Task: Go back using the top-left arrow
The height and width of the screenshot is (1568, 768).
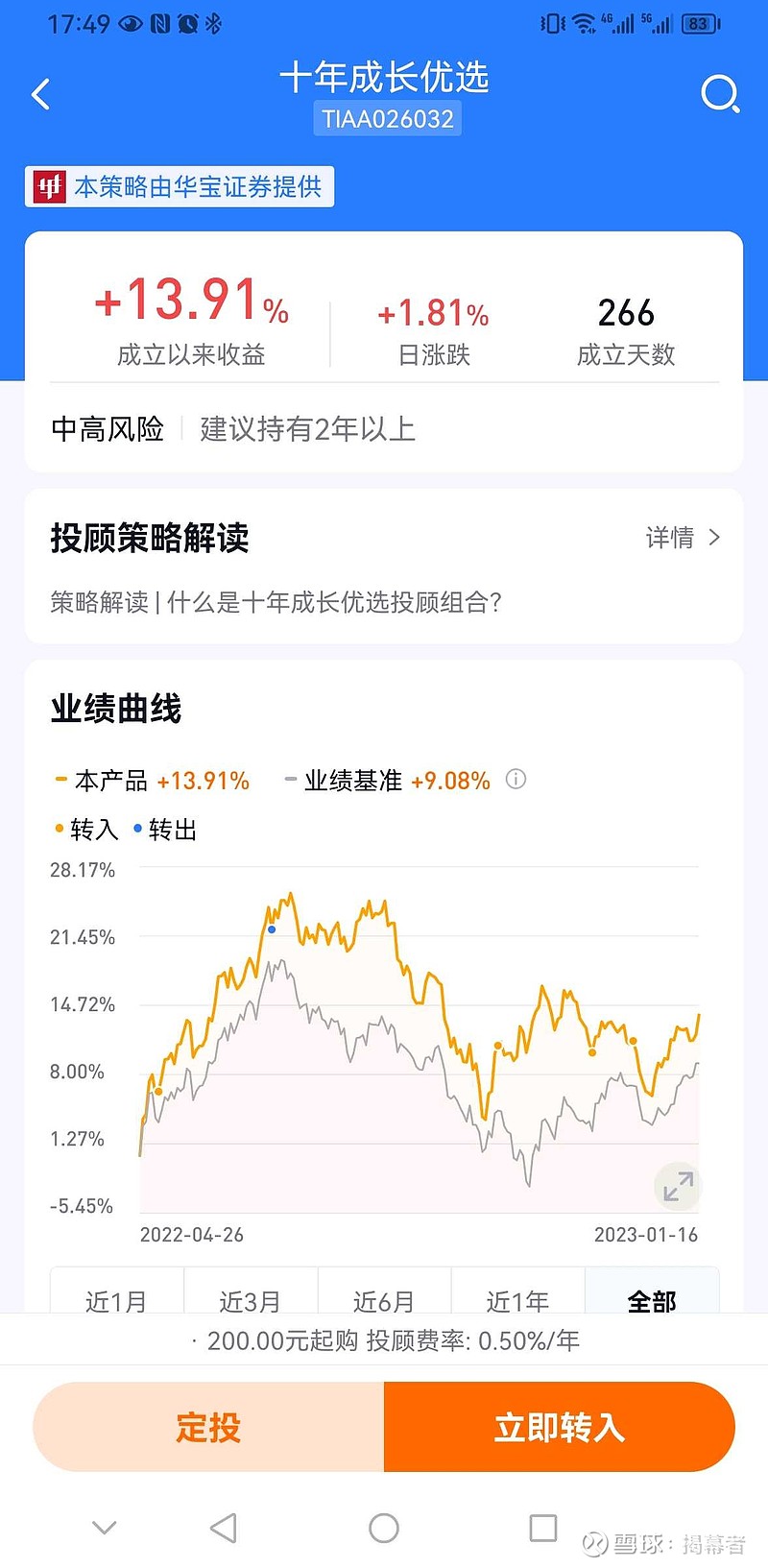Action: (x=40, y=94)
